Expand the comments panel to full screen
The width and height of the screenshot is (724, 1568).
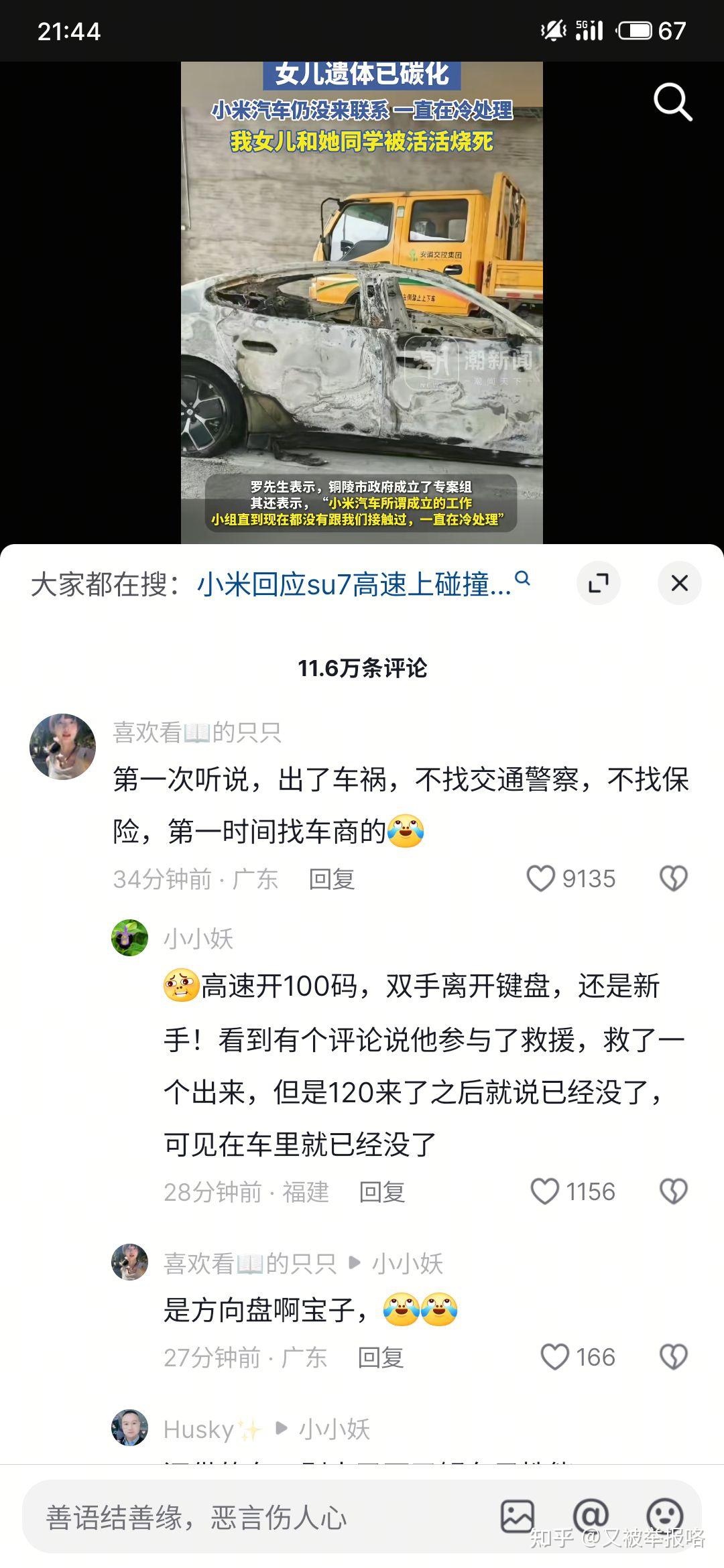(x=598, y=583)
